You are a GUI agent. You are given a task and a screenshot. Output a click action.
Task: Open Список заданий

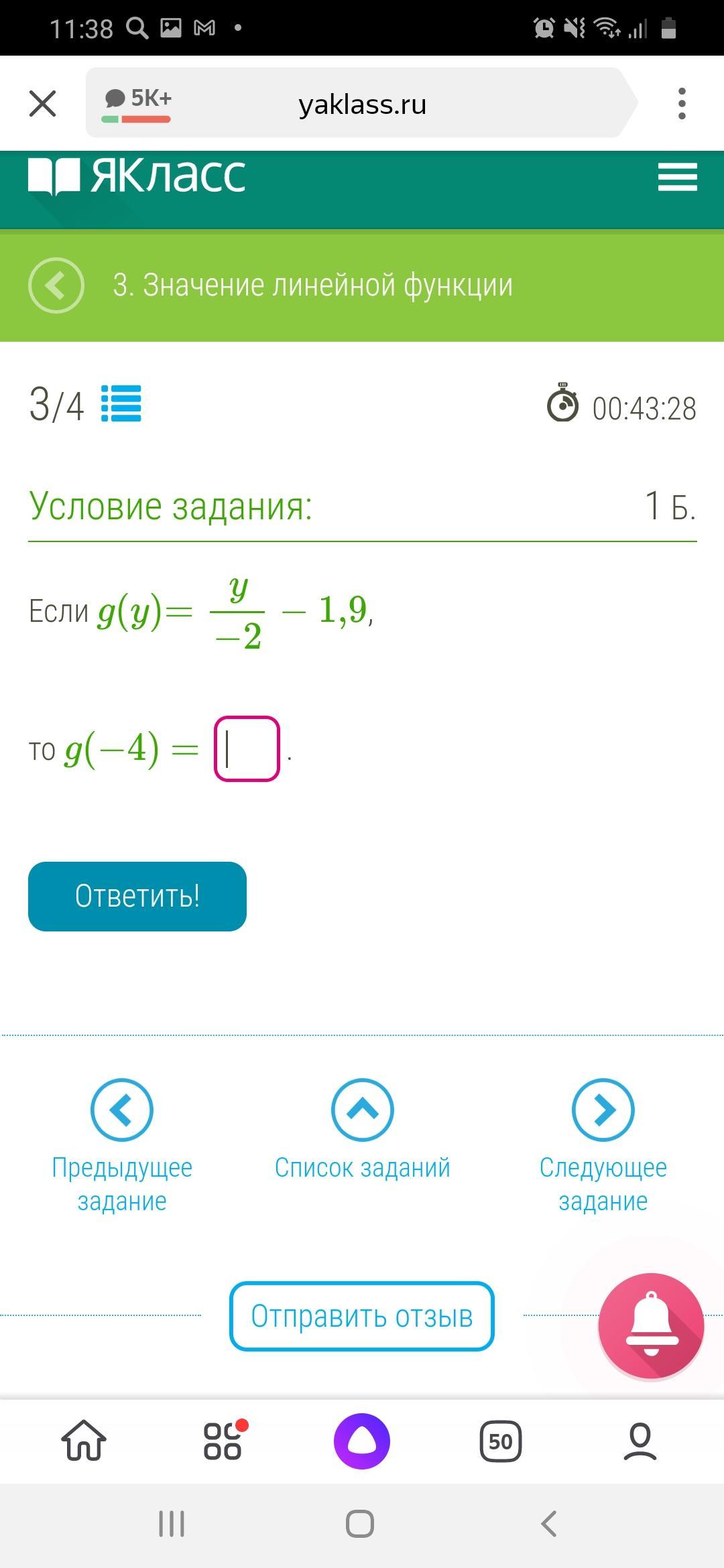[x=362, y=1130]
